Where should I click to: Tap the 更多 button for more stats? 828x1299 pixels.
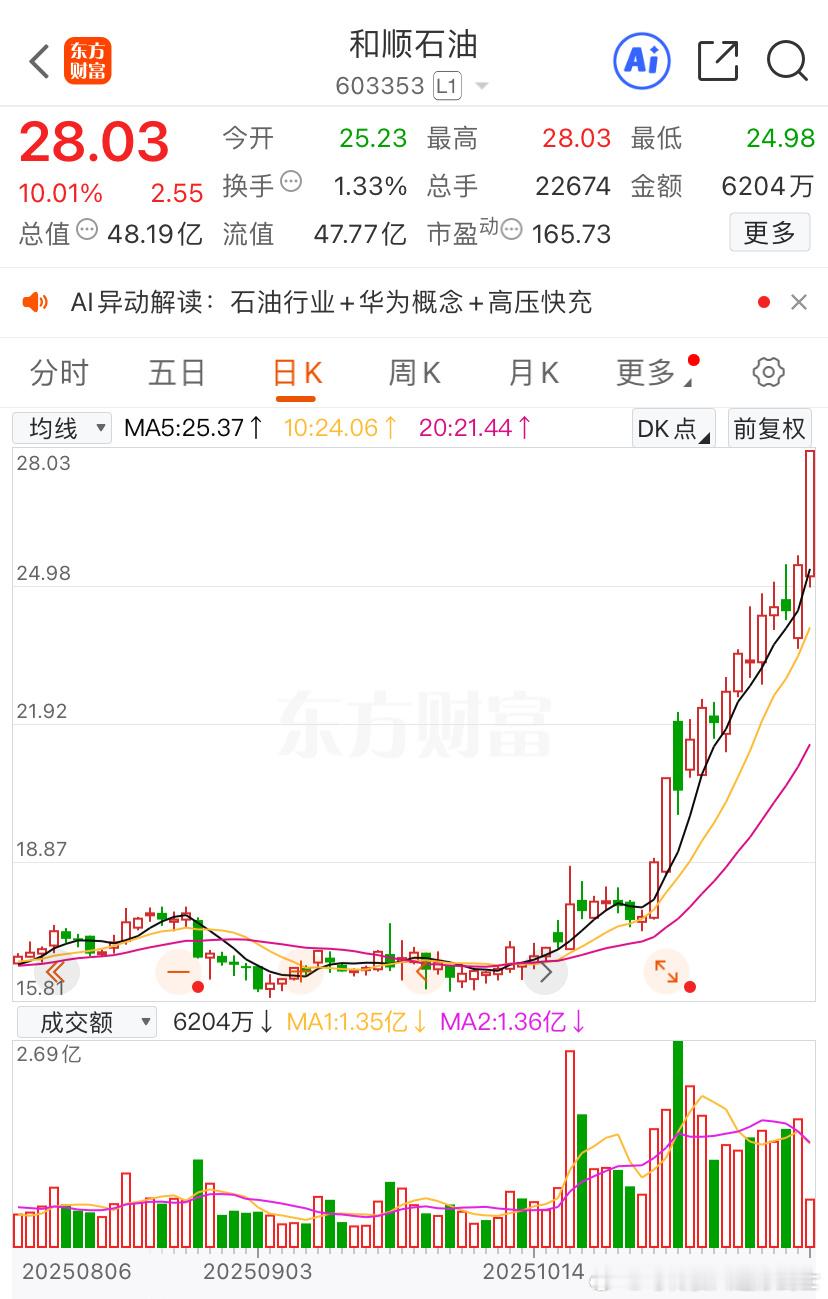click(770, 234)
